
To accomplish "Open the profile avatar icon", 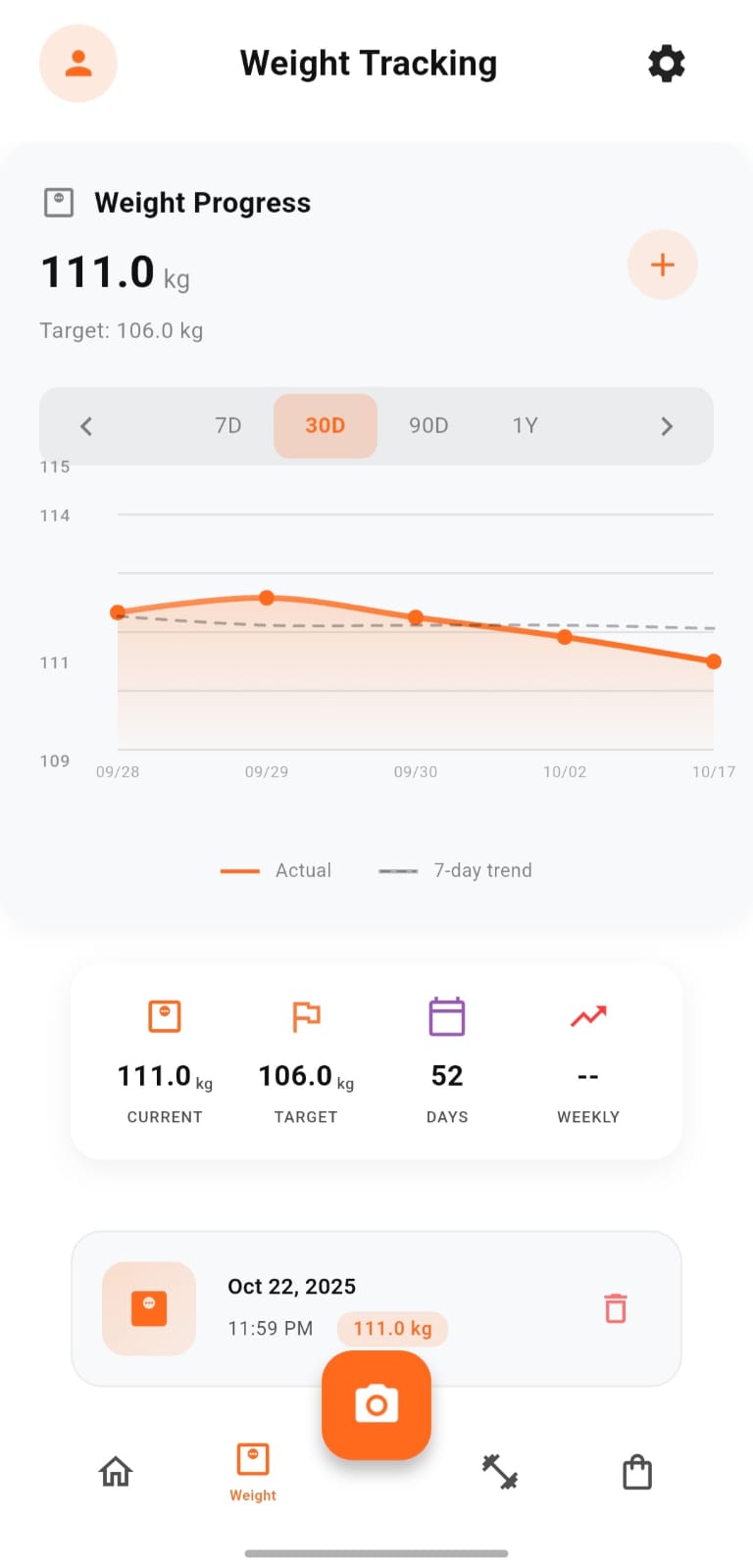I will pyautogui.click(x=77, y=63).
